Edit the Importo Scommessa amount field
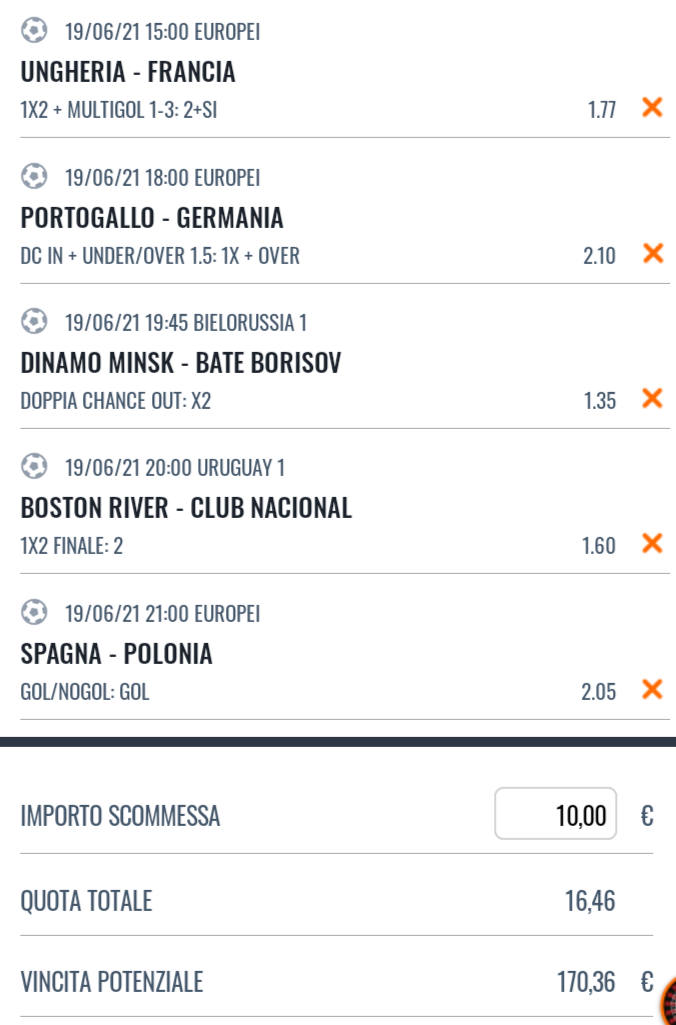Image resolution: width=676 pixels, height=1025 pixels. point(556,815)
